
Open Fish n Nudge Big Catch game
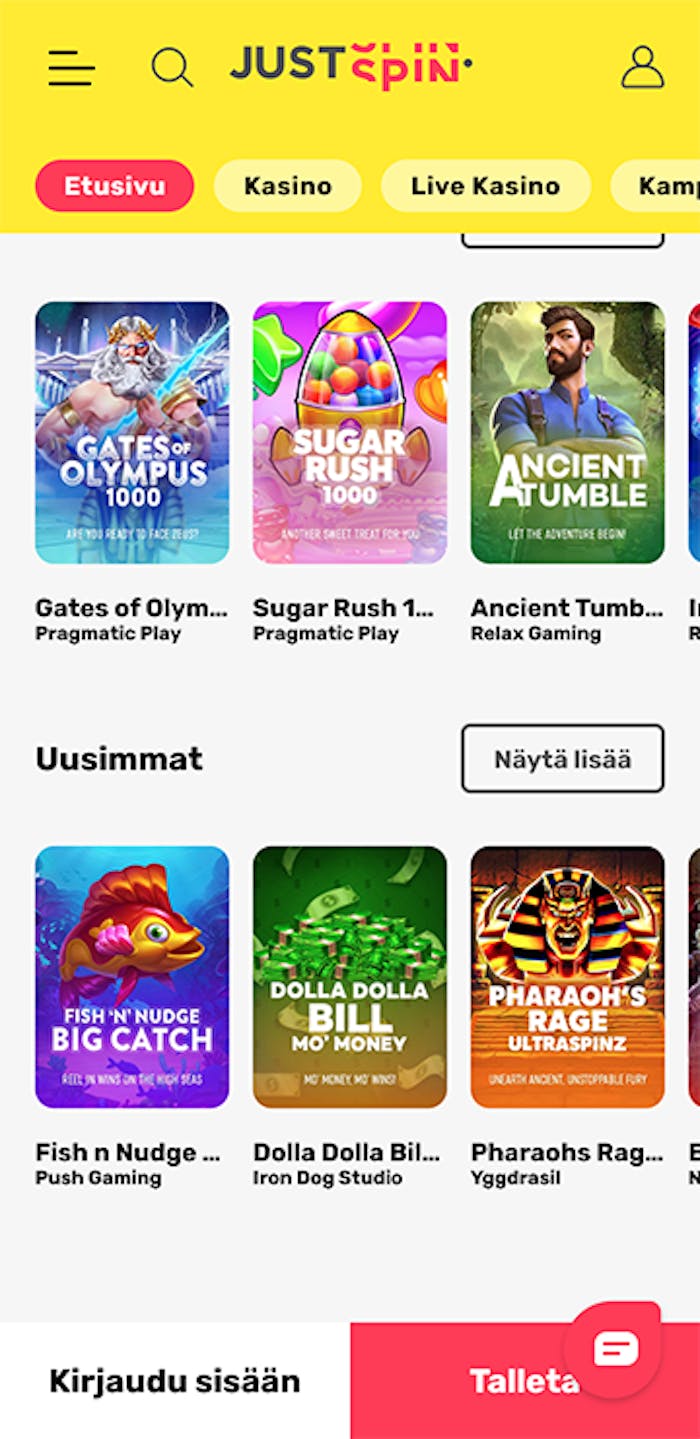click(132, 977)
